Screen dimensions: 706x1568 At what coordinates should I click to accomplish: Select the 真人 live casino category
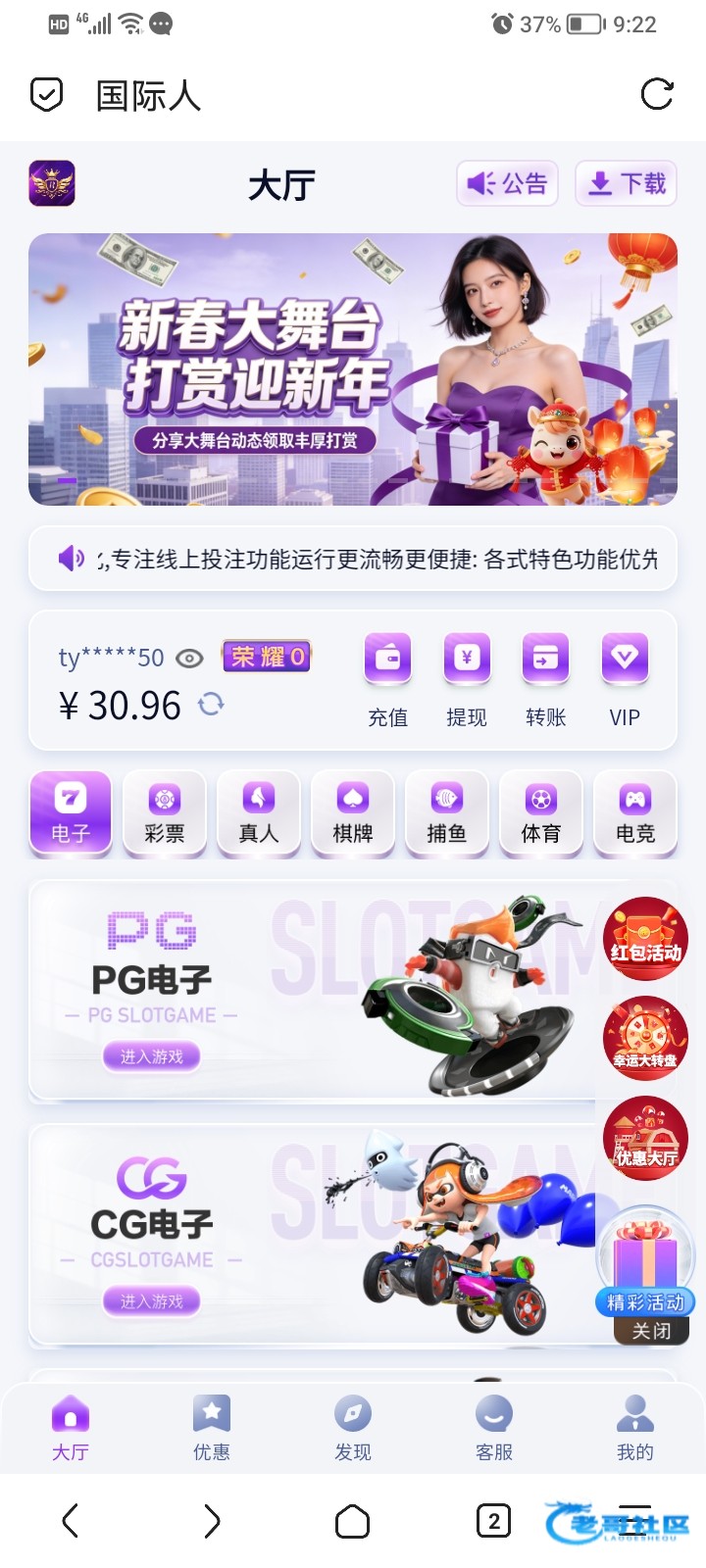259,814
